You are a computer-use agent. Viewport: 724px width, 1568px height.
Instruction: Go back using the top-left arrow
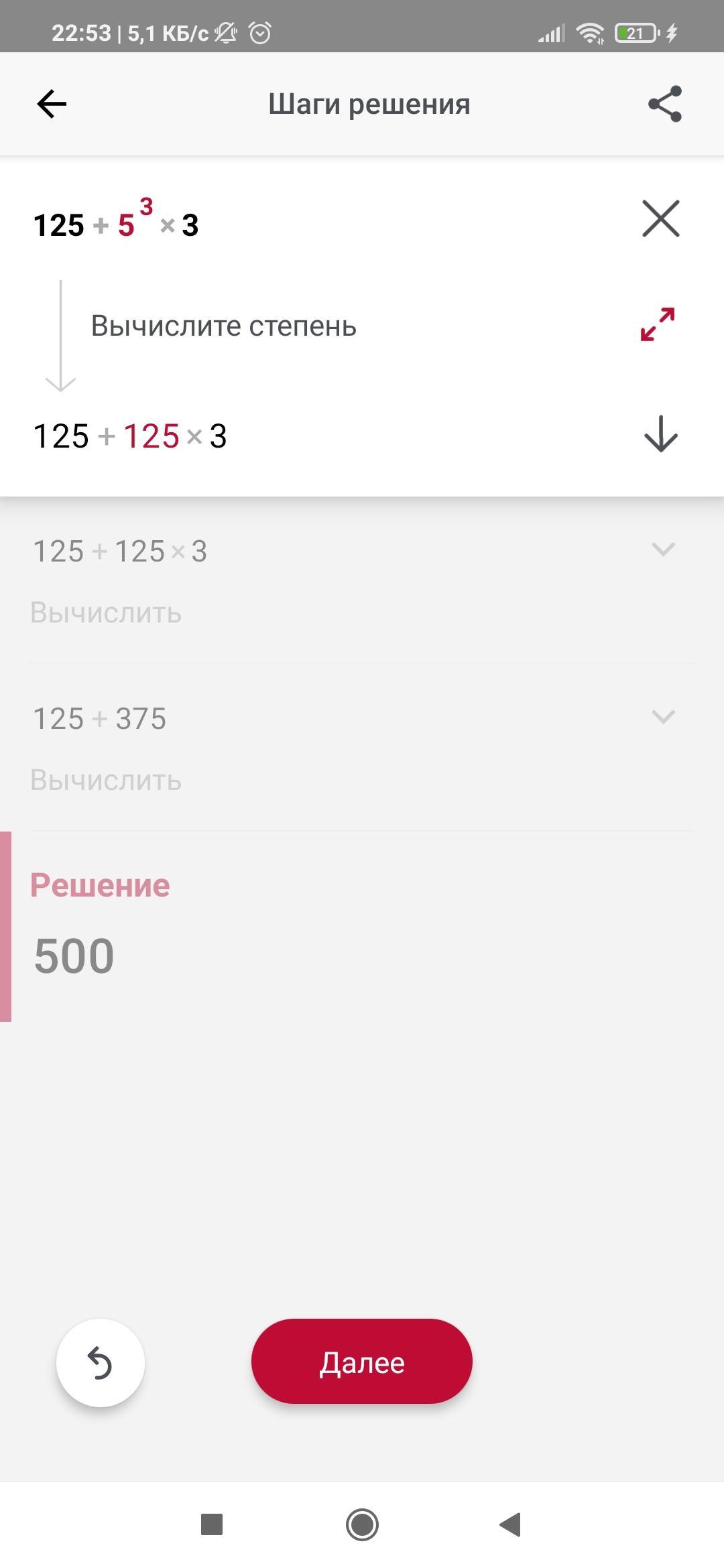click(x=52, y=104)
